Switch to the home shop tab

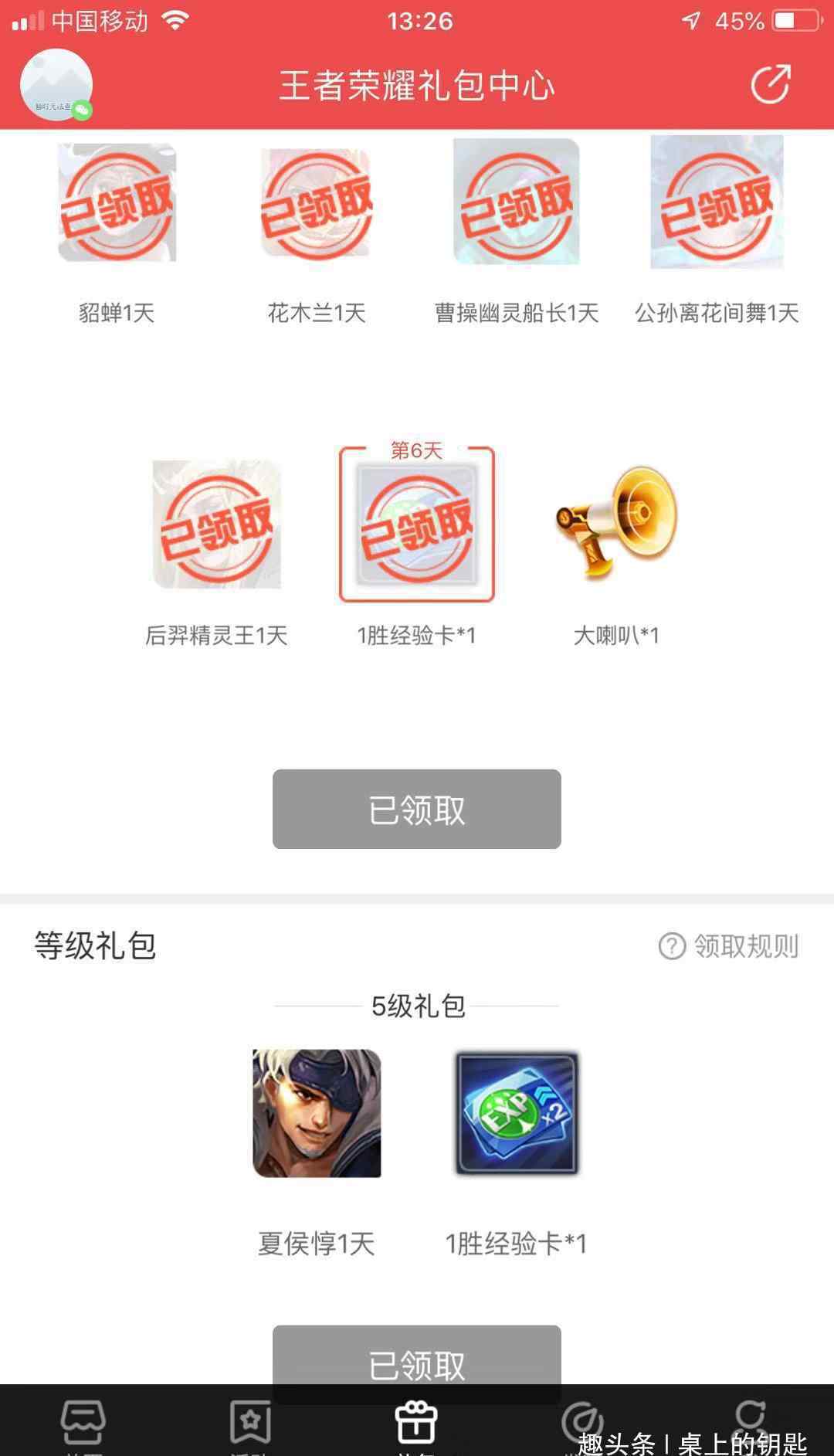[x=83, y=1421]
